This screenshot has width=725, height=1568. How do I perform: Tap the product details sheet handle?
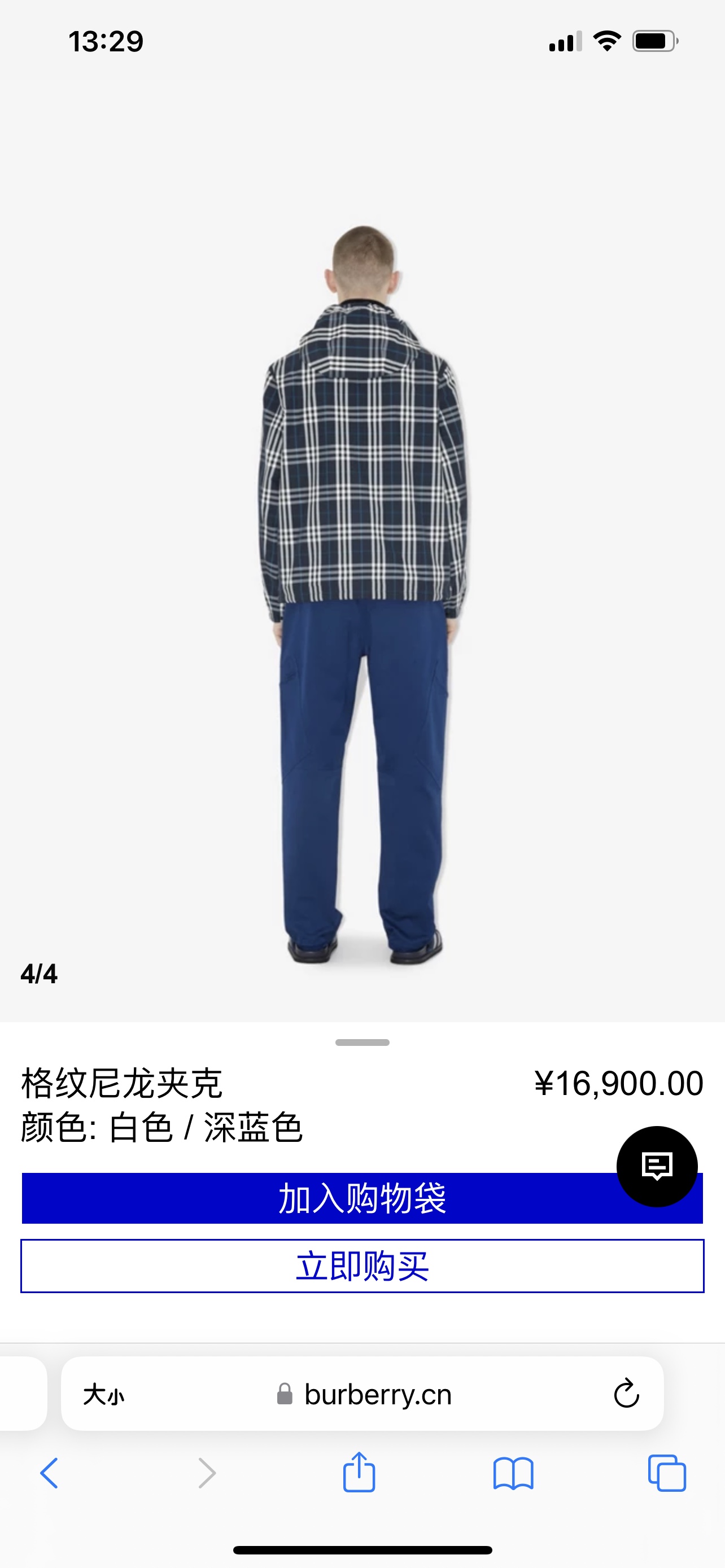coord(362,1043)
